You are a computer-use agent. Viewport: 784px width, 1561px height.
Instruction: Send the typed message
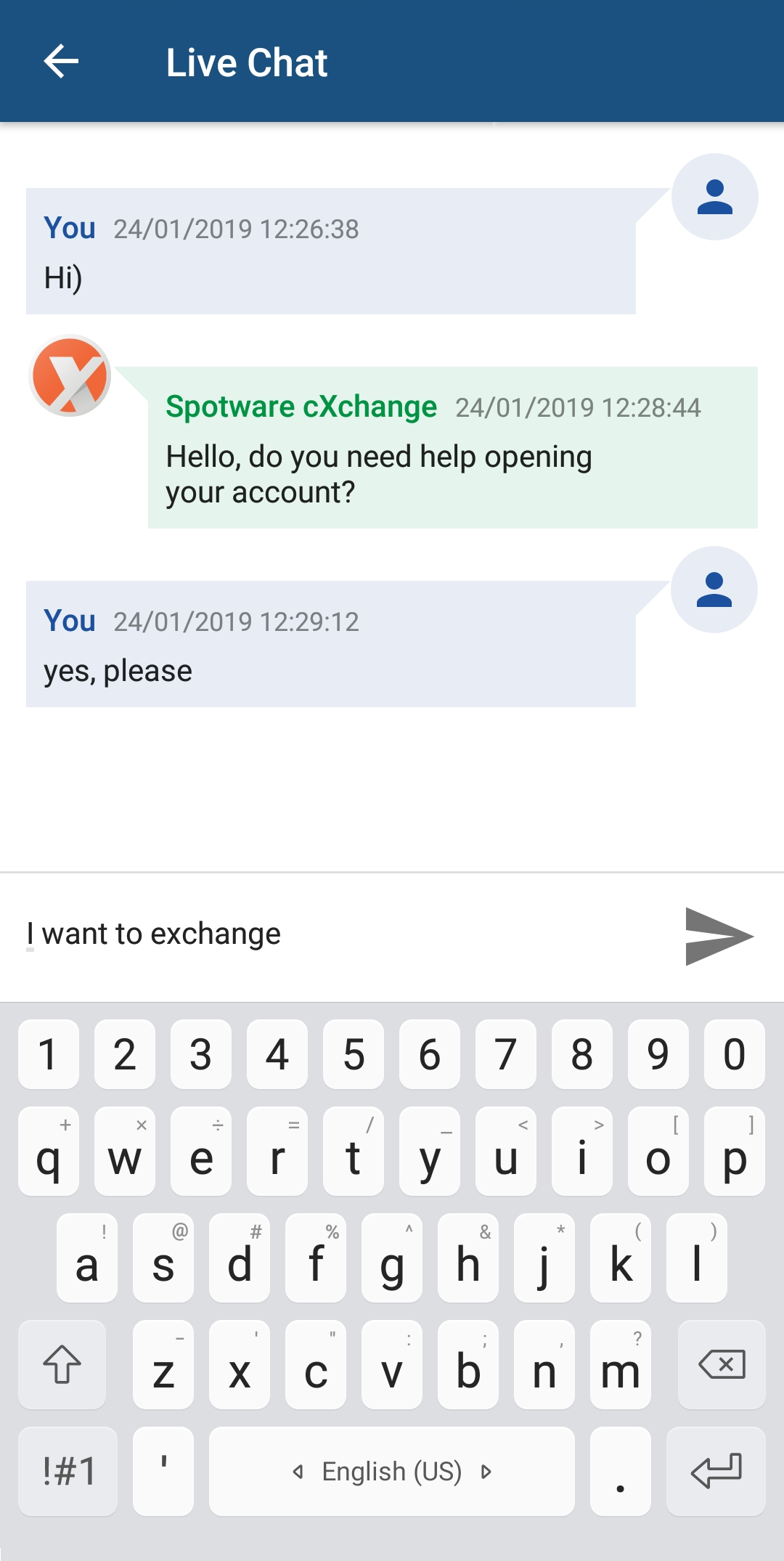[719, 936]
